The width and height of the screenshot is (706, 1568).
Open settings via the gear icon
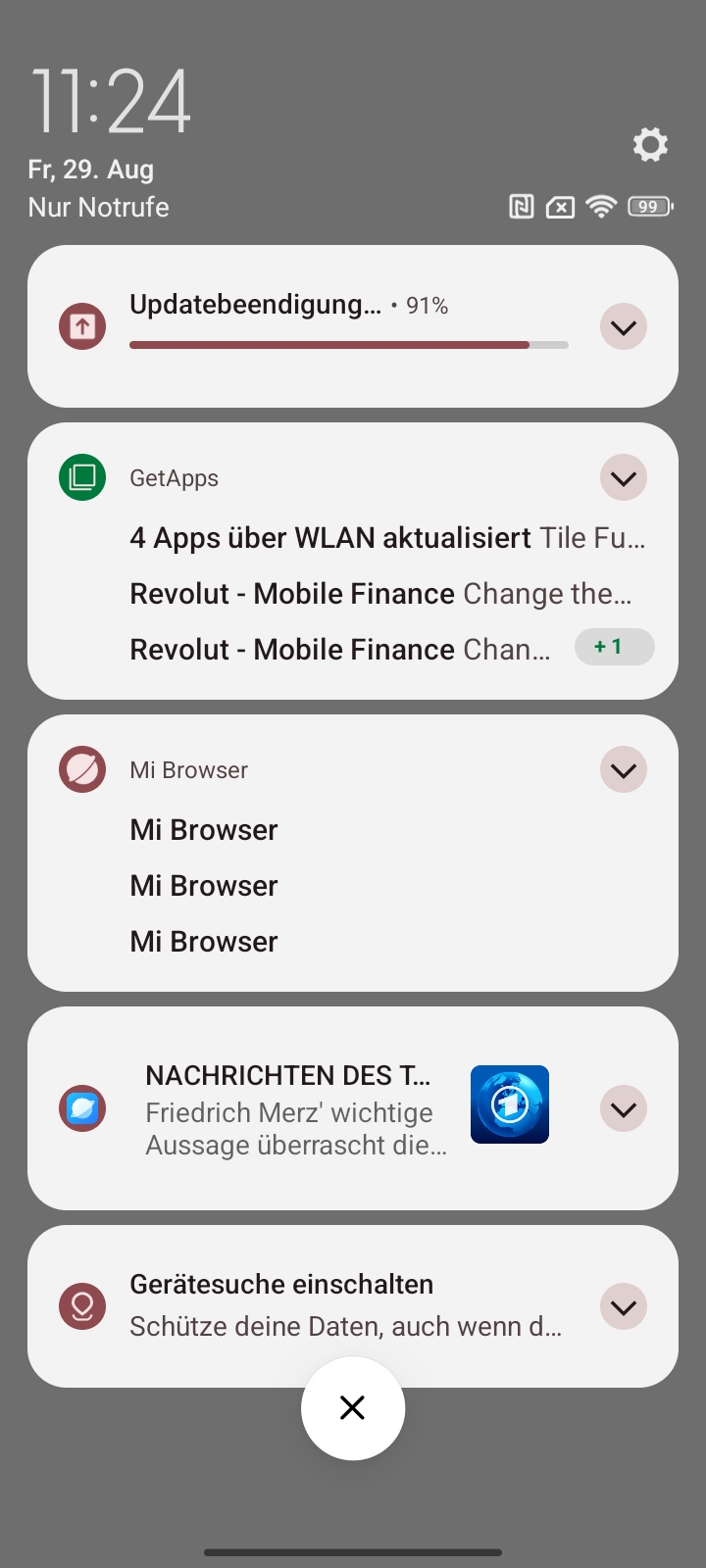(650, 145)
